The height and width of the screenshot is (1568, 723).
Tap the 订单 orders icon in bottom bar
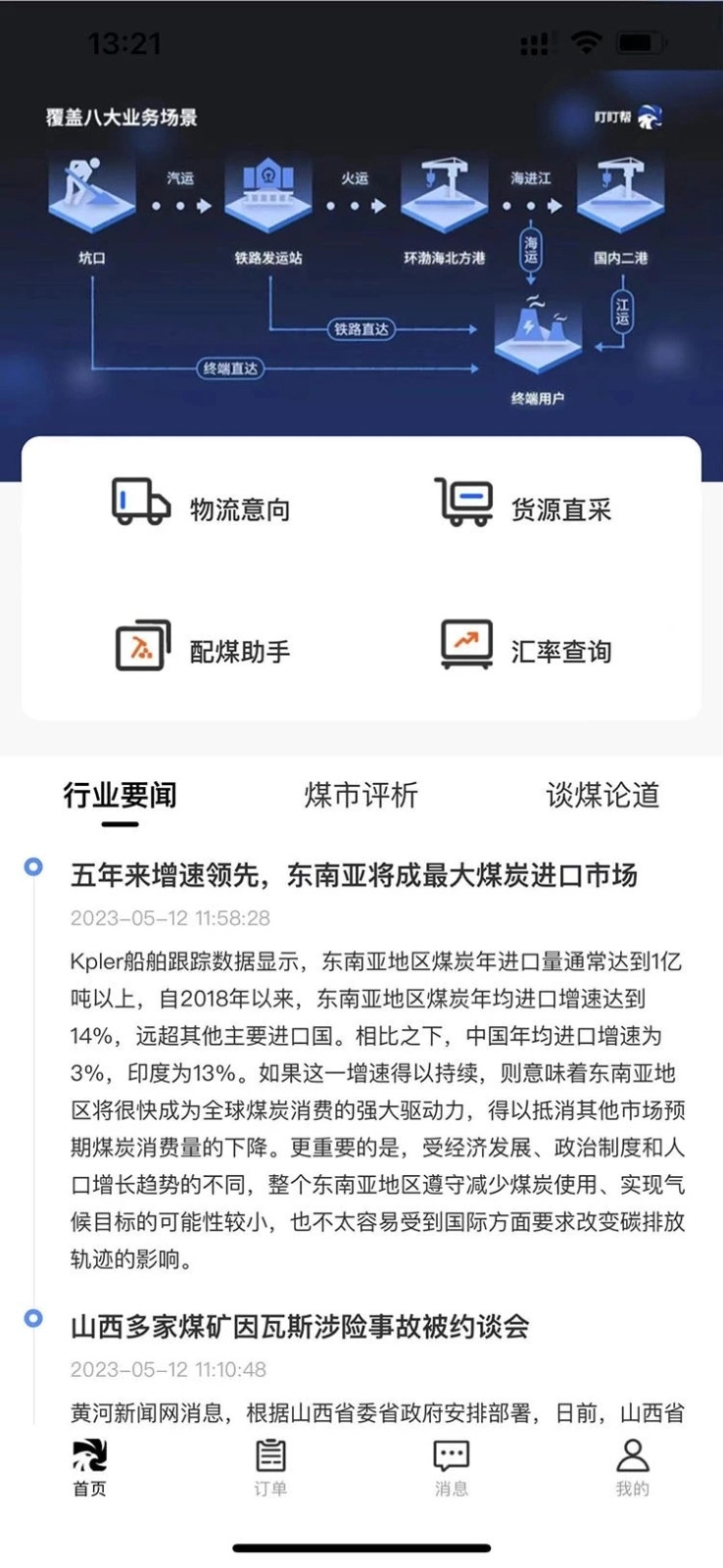(269, 1459)
